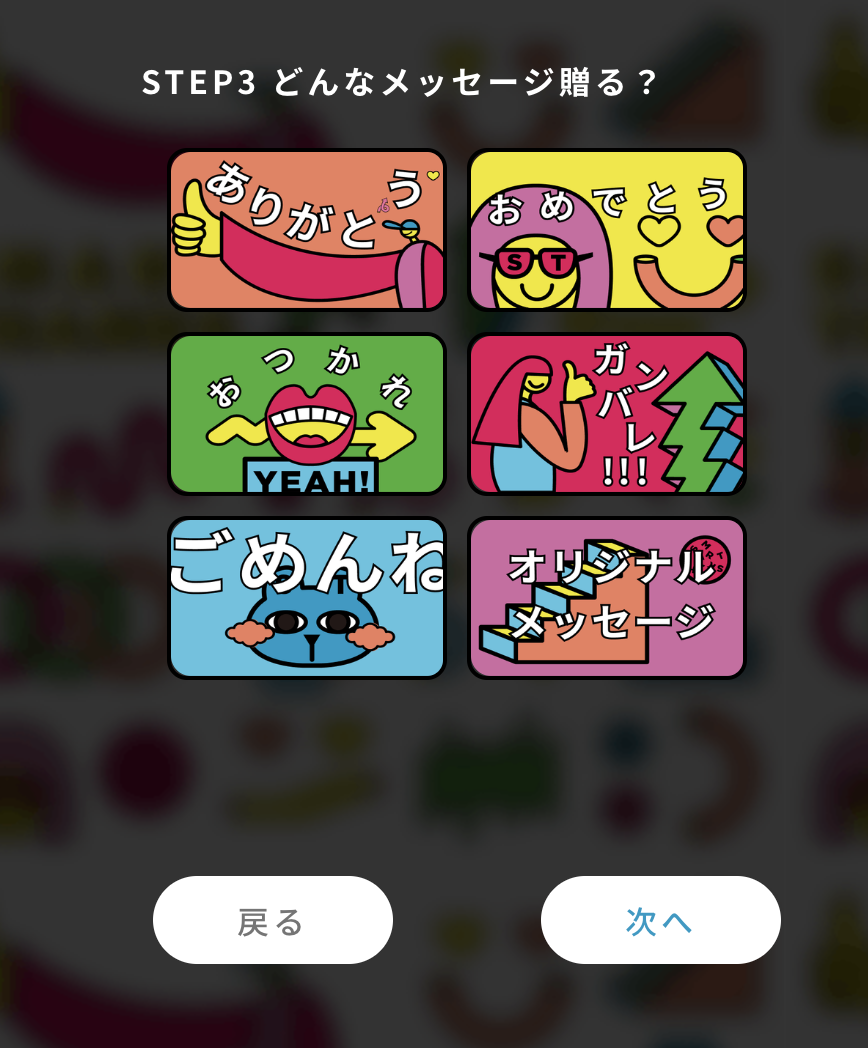Pick the おつかれ YEAH! message card
The height and width of the screenshot is (1048, 868).
[307, 414]
